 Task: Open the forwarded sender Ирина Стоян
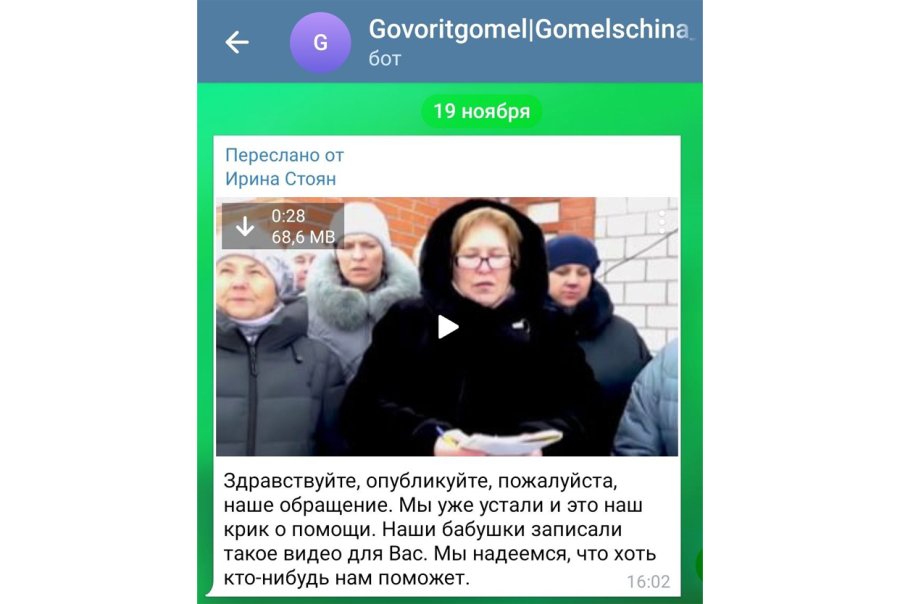coord(280,179)
